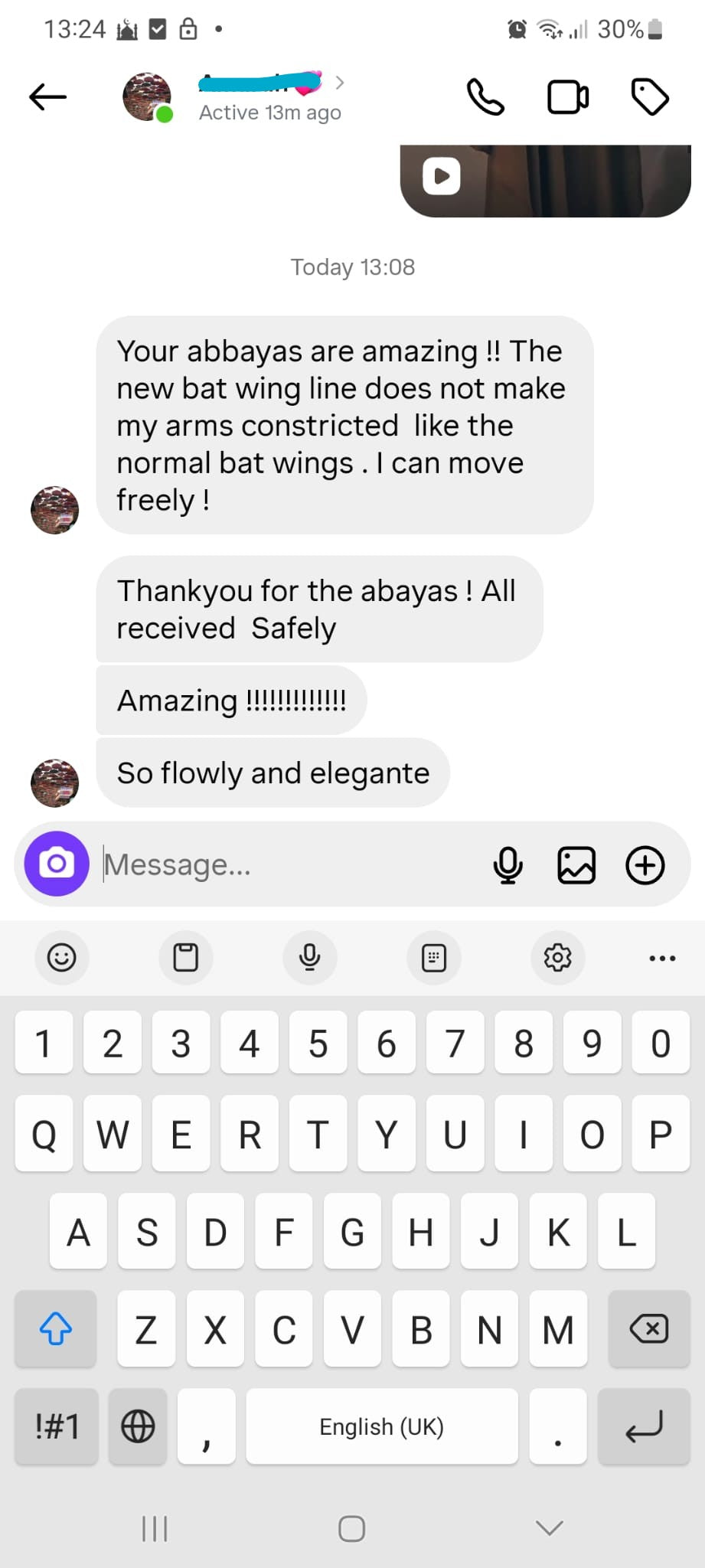
Task: Open keyboard settings gear
Action: (x=557, y=957)
